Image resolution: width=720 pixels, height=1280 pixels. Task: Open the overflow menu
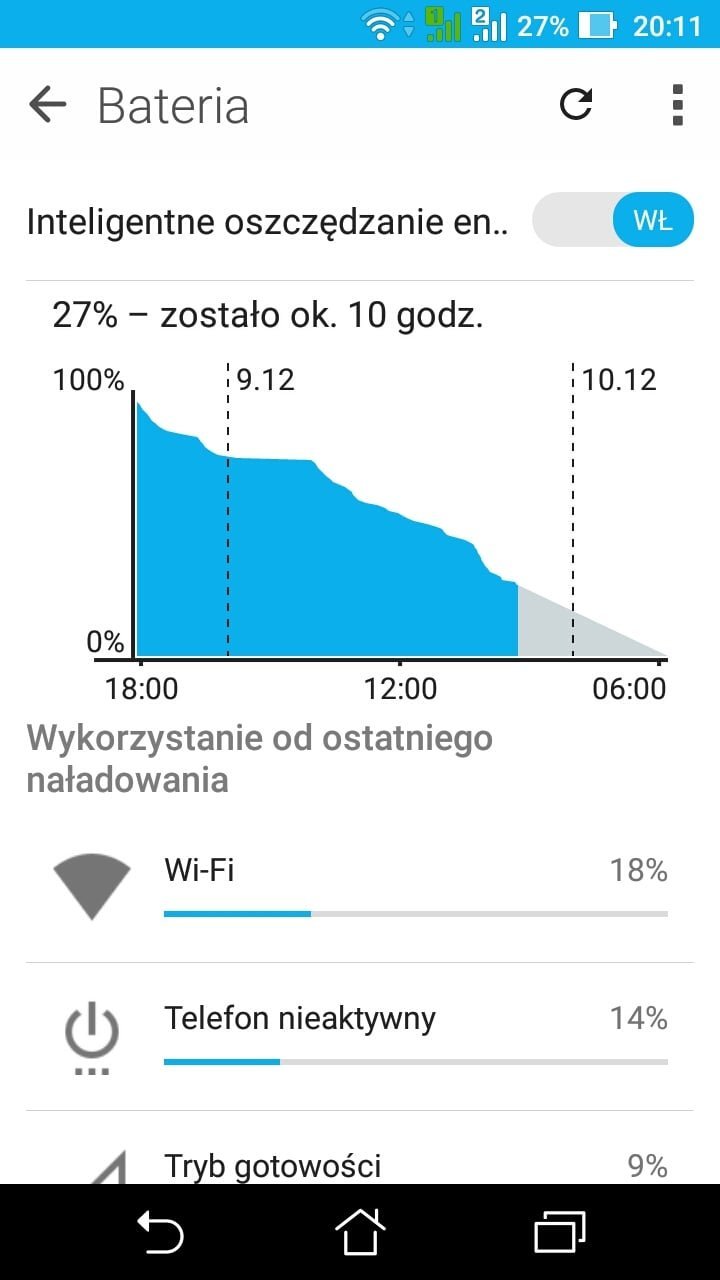tap(677, 104)
